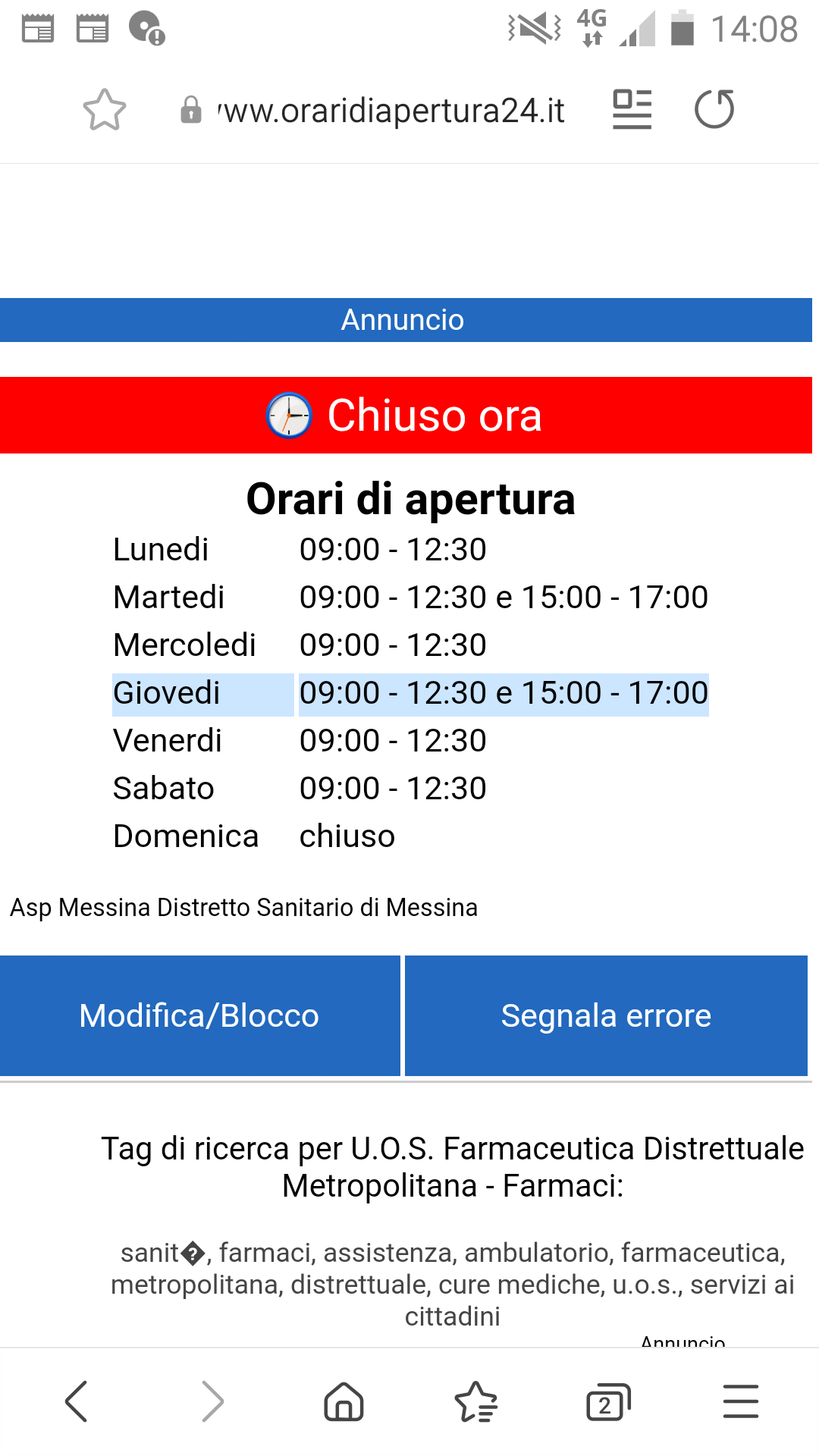This screenshot has width=819, height=1456.
Task: Open the browser menu with three lines
Action: tap(740, 1401)
